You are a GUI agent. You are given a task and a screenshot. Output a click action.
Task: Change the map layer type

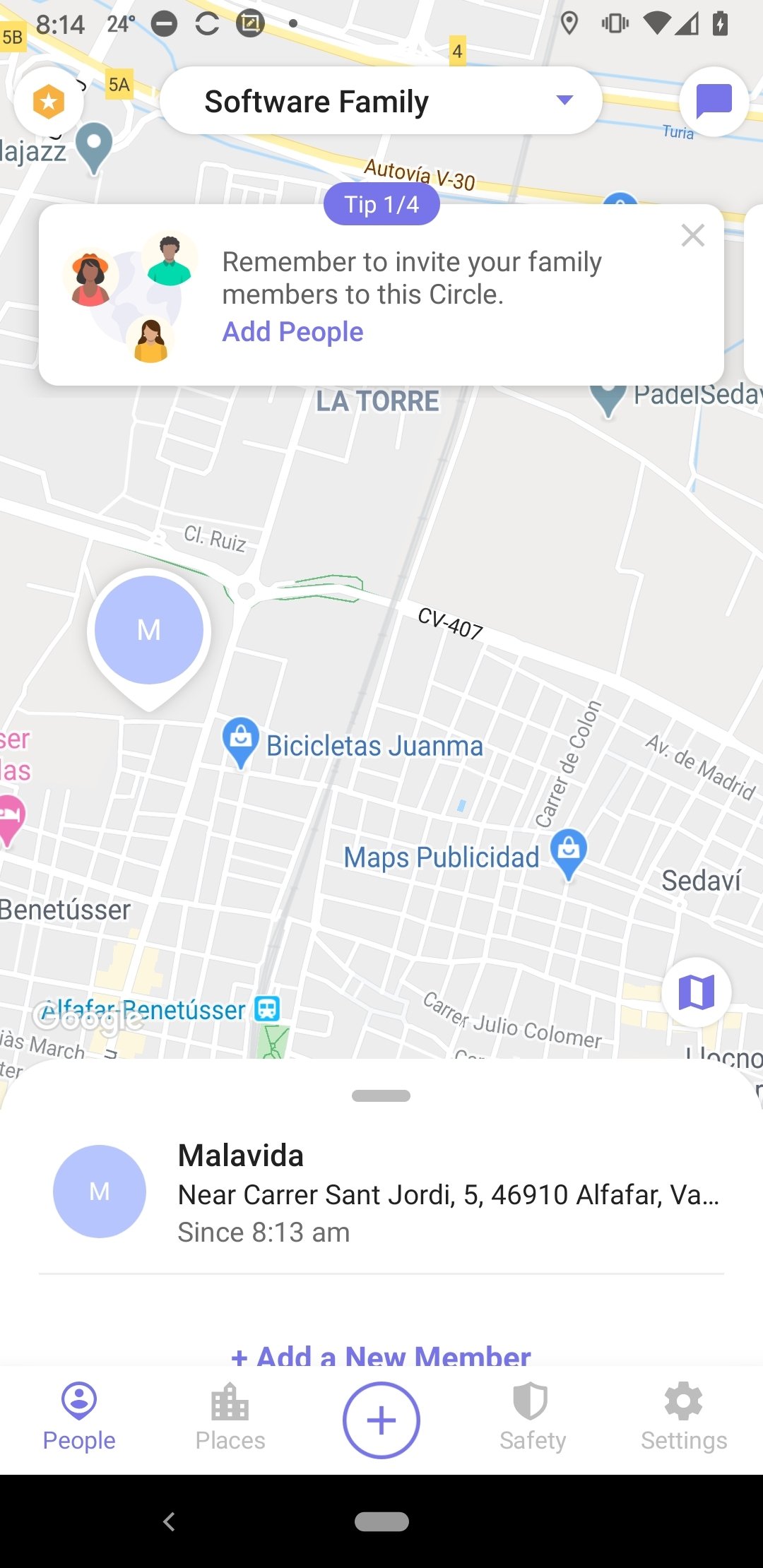tap(697, 992)
